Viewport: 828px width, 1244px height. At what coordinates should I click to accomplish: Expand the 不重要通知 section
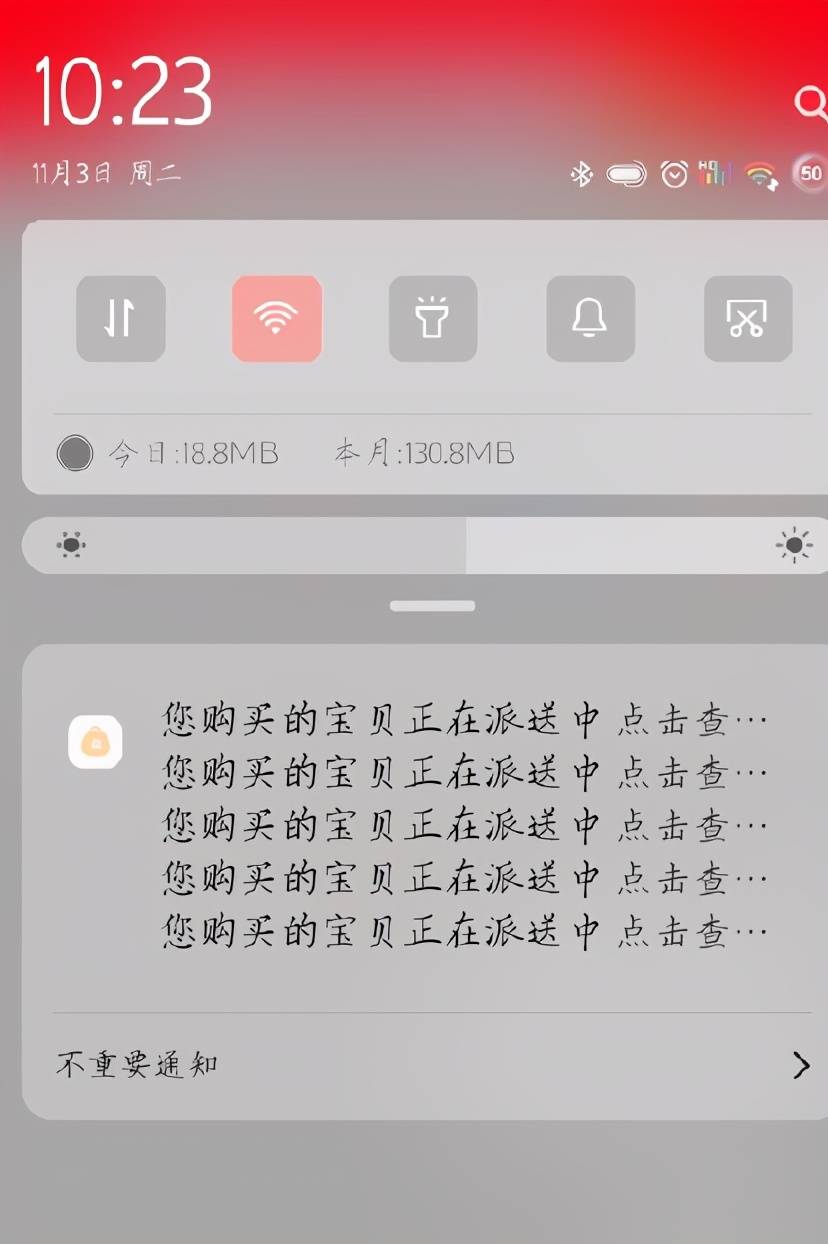click(x=430, y=1065)
